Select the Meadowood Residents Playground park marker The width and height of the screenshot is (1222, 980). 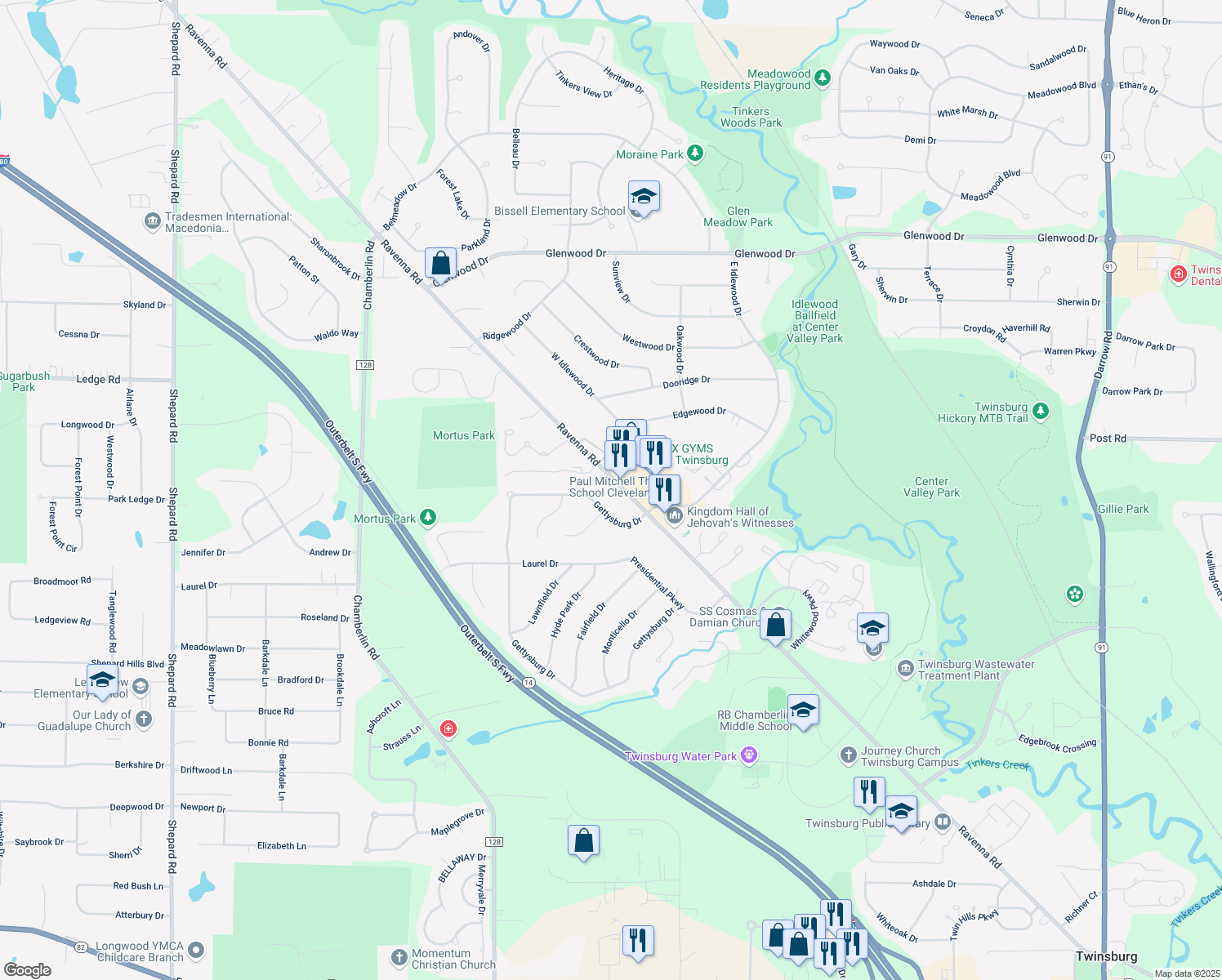(823, 78)
